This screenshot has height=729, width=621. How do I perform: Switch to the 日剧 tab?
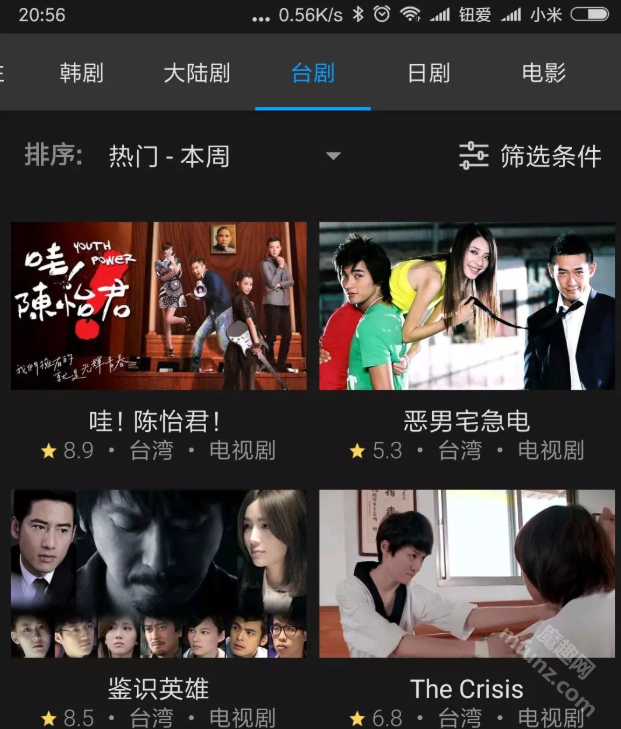coord(429,73)
